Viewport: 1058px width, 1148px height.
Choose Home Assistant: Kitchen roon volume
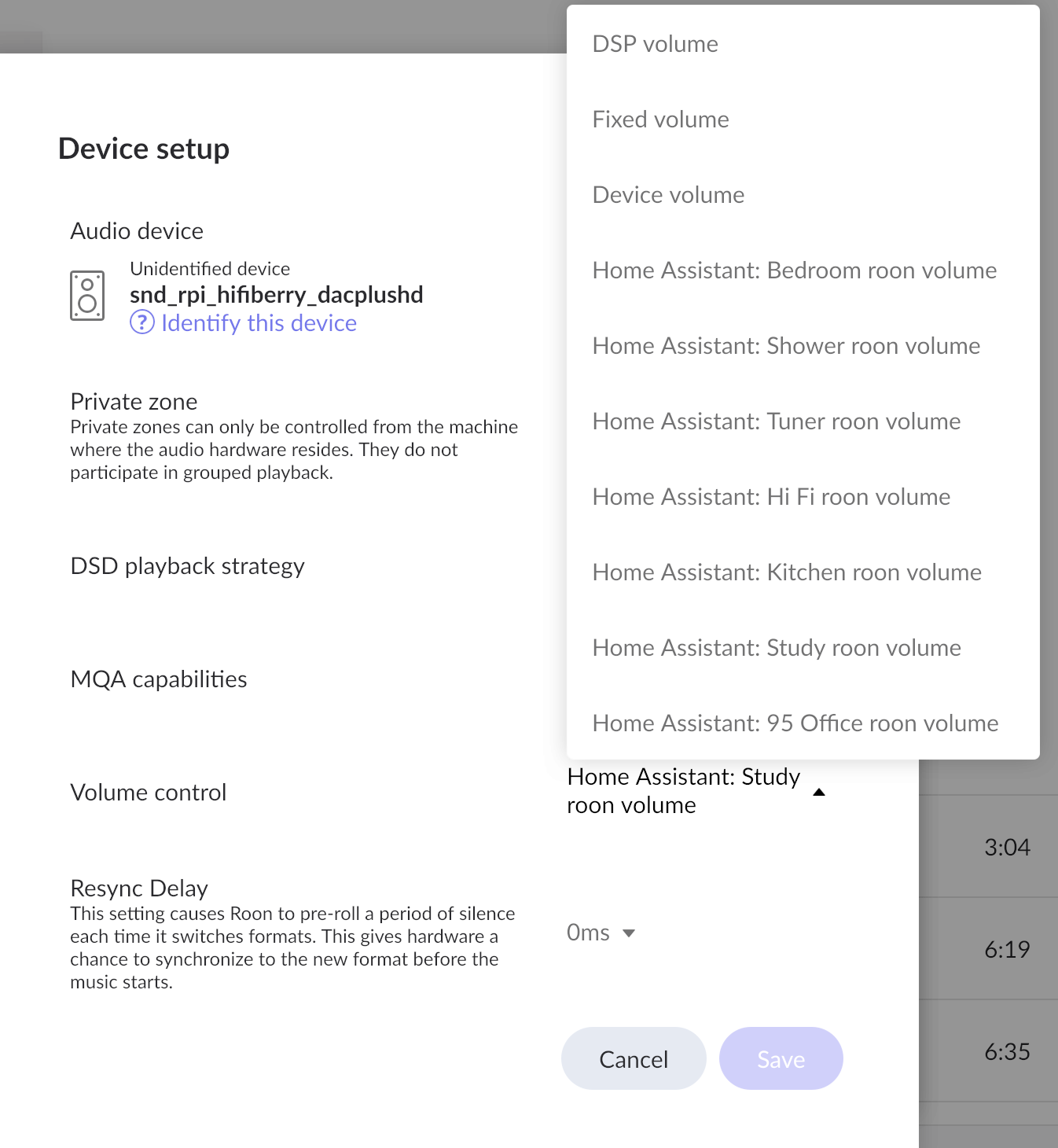(x=787, y=572)
